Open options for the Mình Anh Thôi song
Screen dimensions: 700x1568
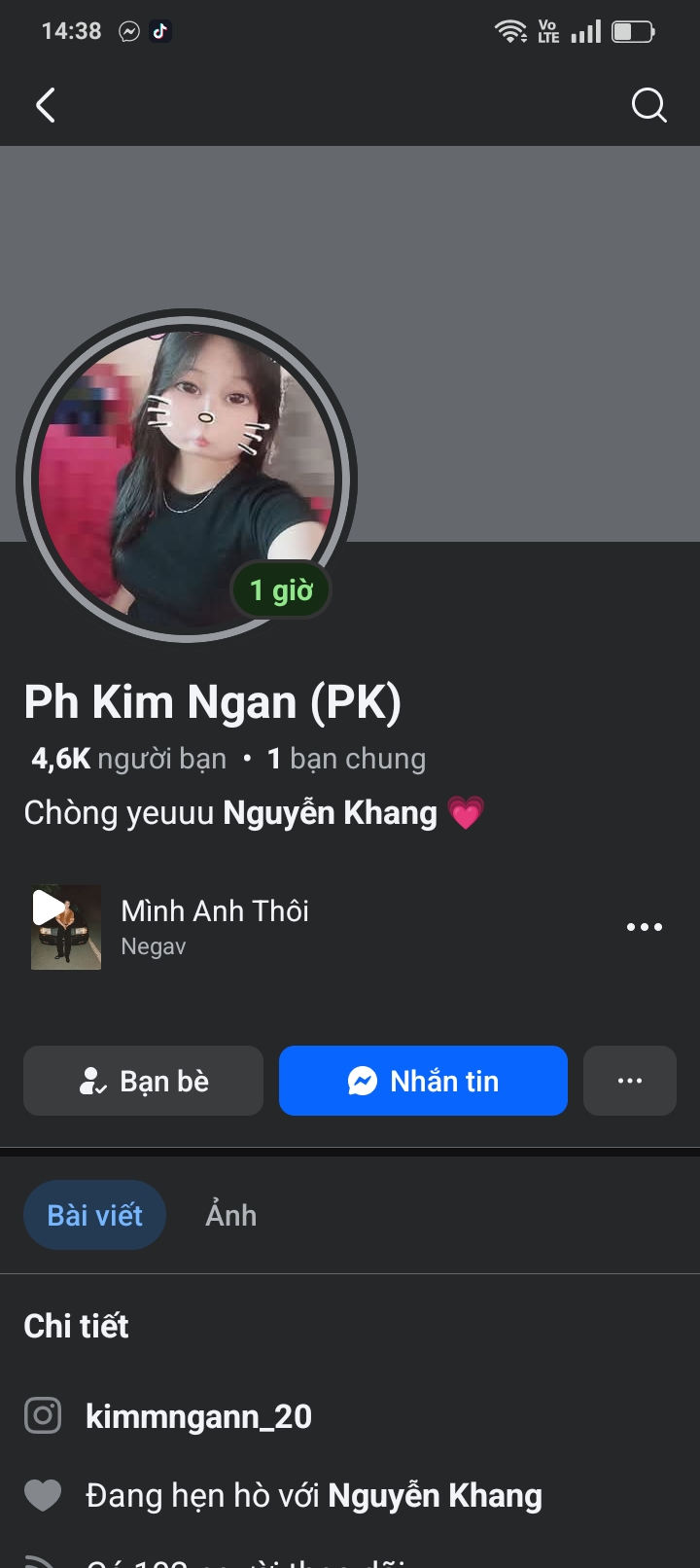(644, 926)
